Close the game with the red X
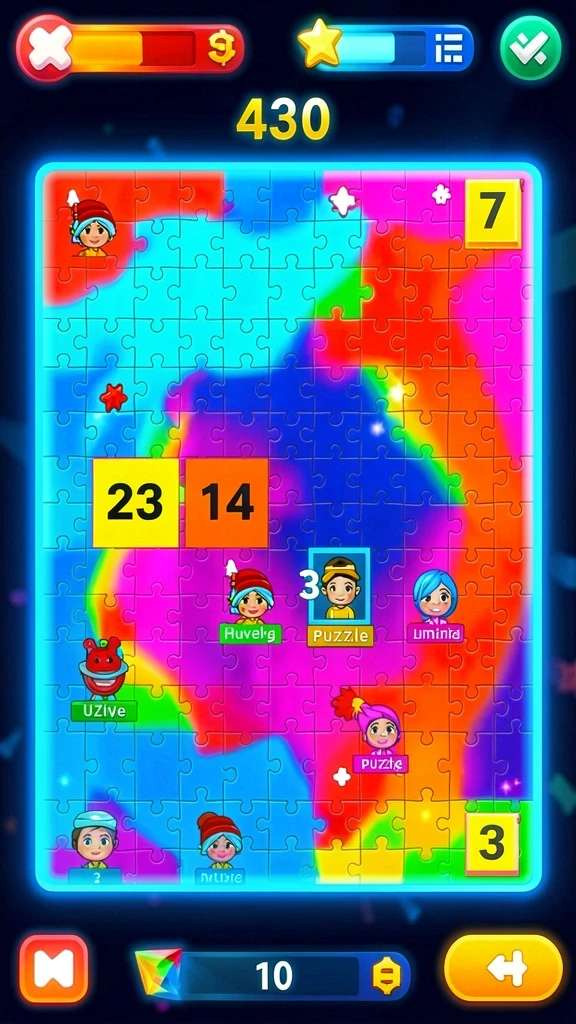 (x=46, y=48)
